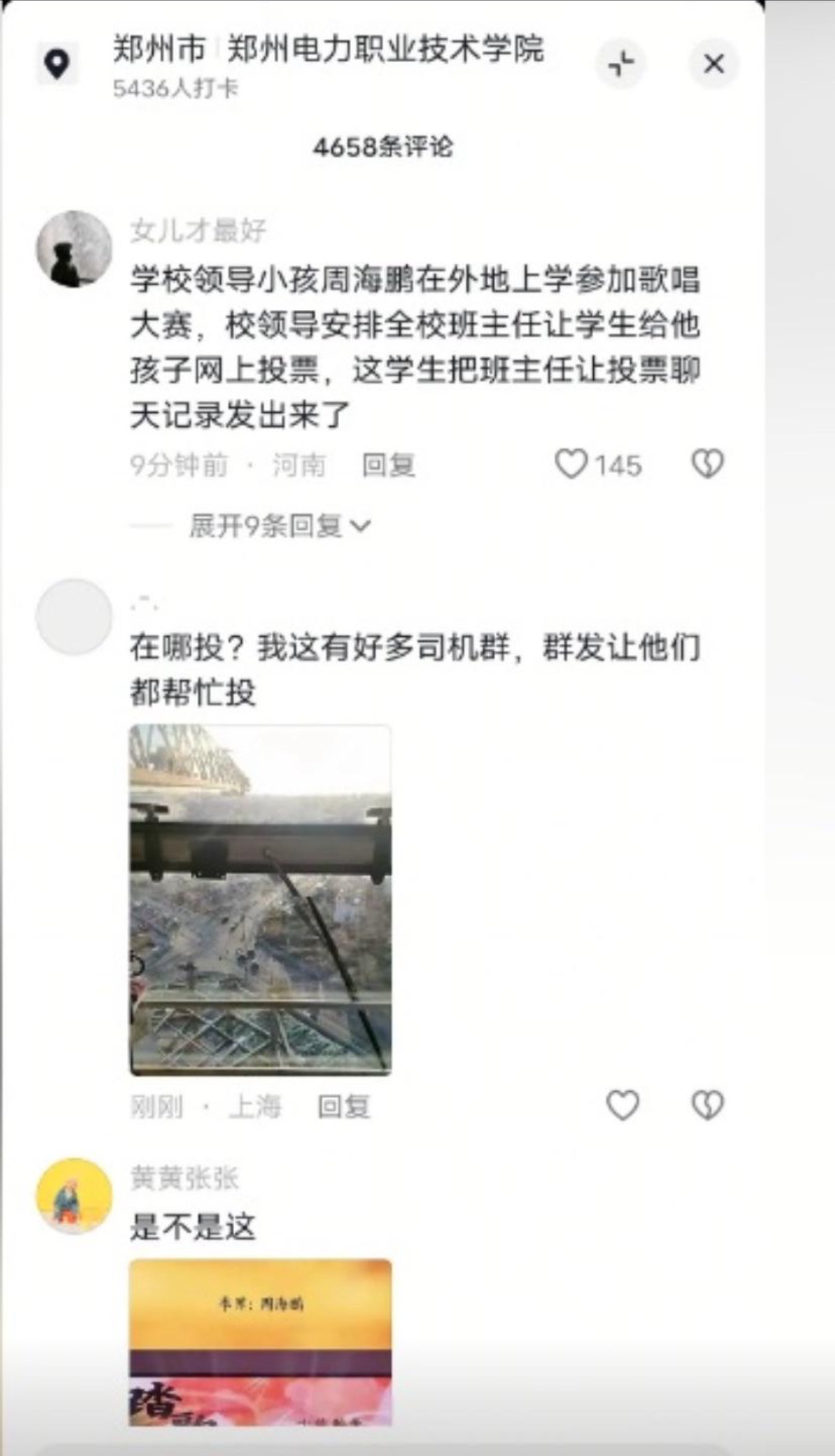The image size is (835, 1456).
Task: Dislike the comment by 女儿才最好
Action: click(x=707, y=464)
